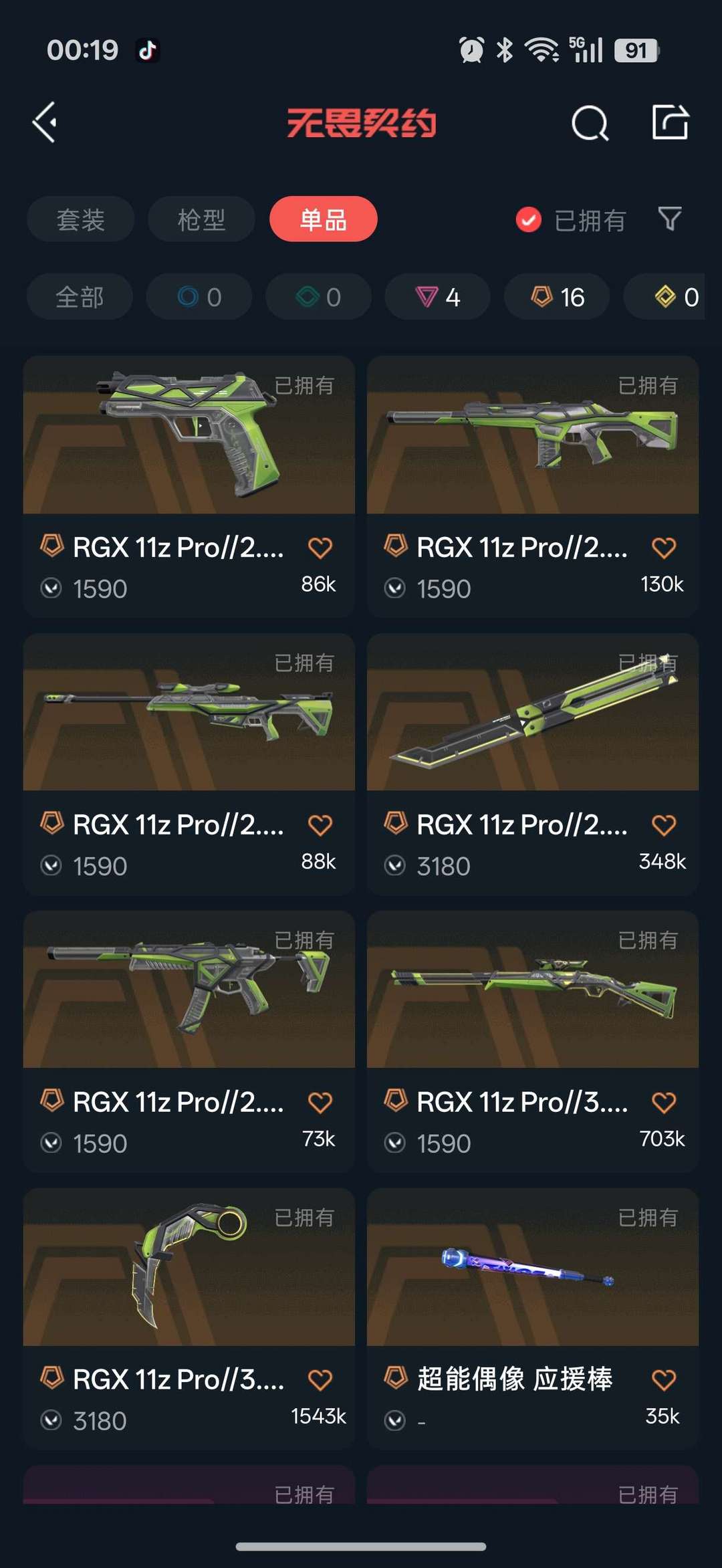The width and height of the screenshot is (722, 1568).
Task: Like the RGX skin with 703k likes
Action: point(663,1102)
